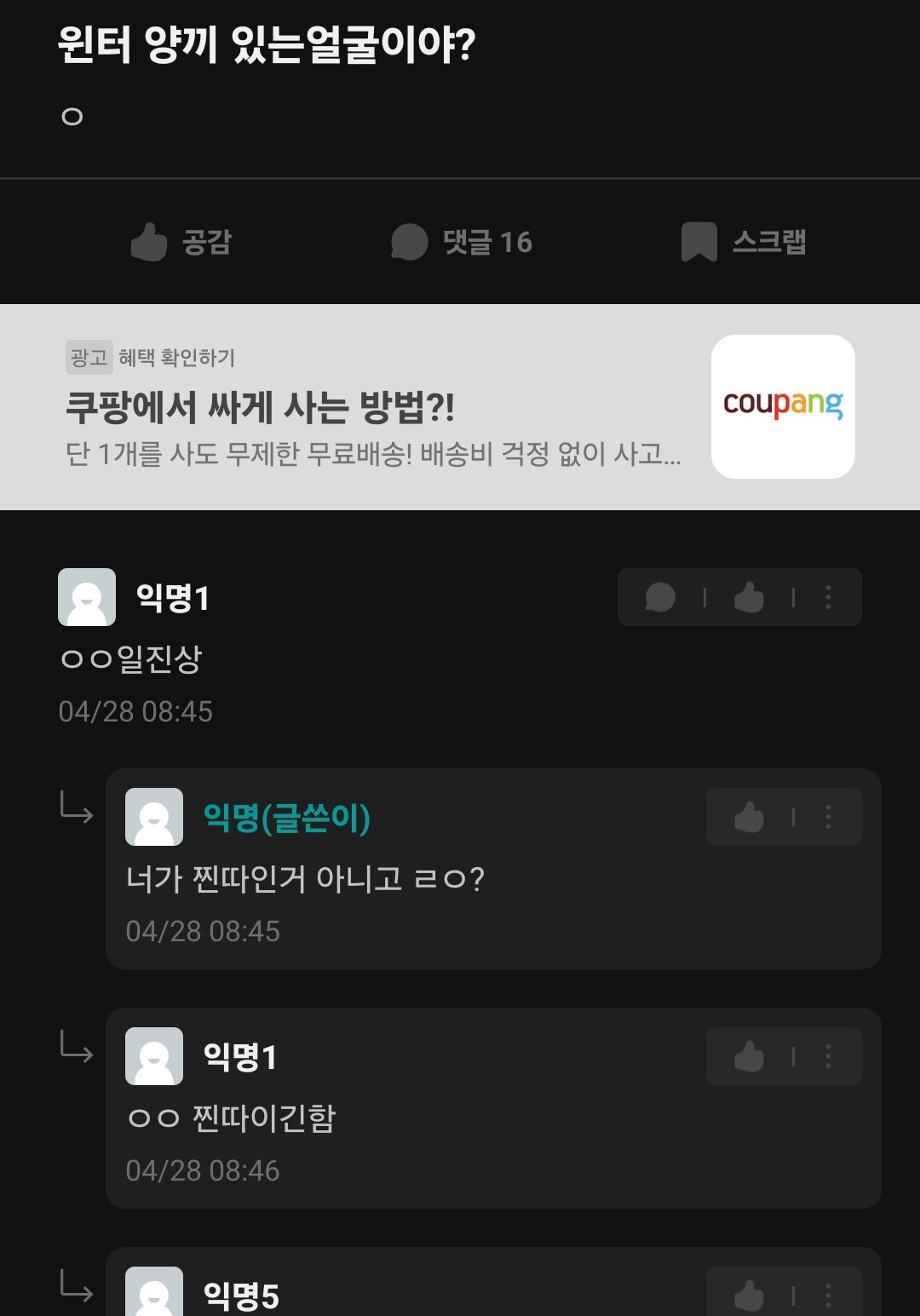Open more options on 찐따이긴함 reply

(828, 1057)
